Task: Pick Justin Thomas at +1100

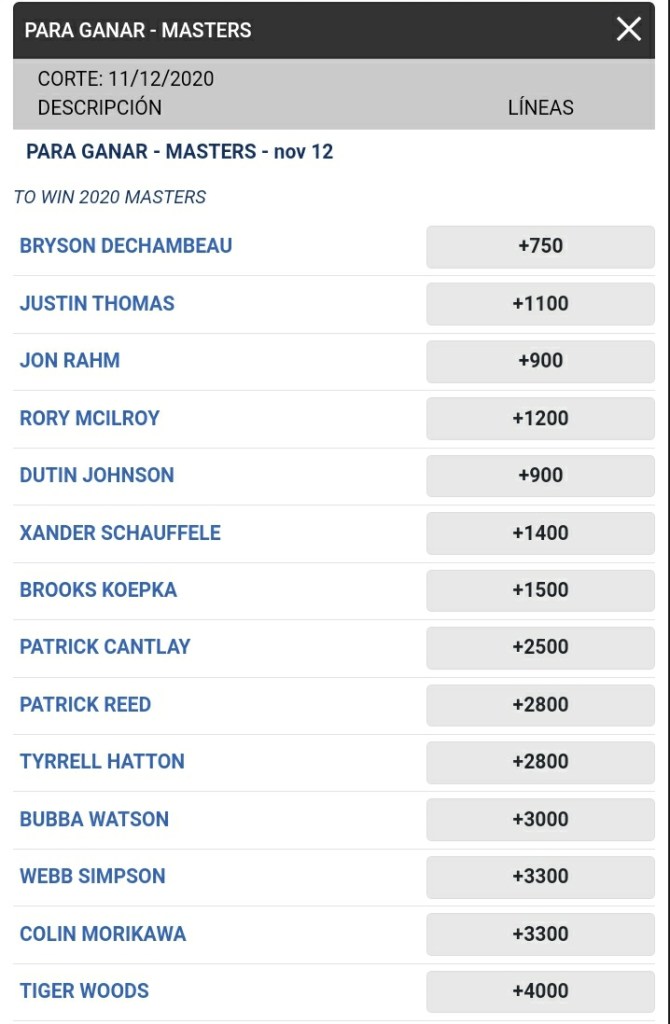Action: point(540,304)
